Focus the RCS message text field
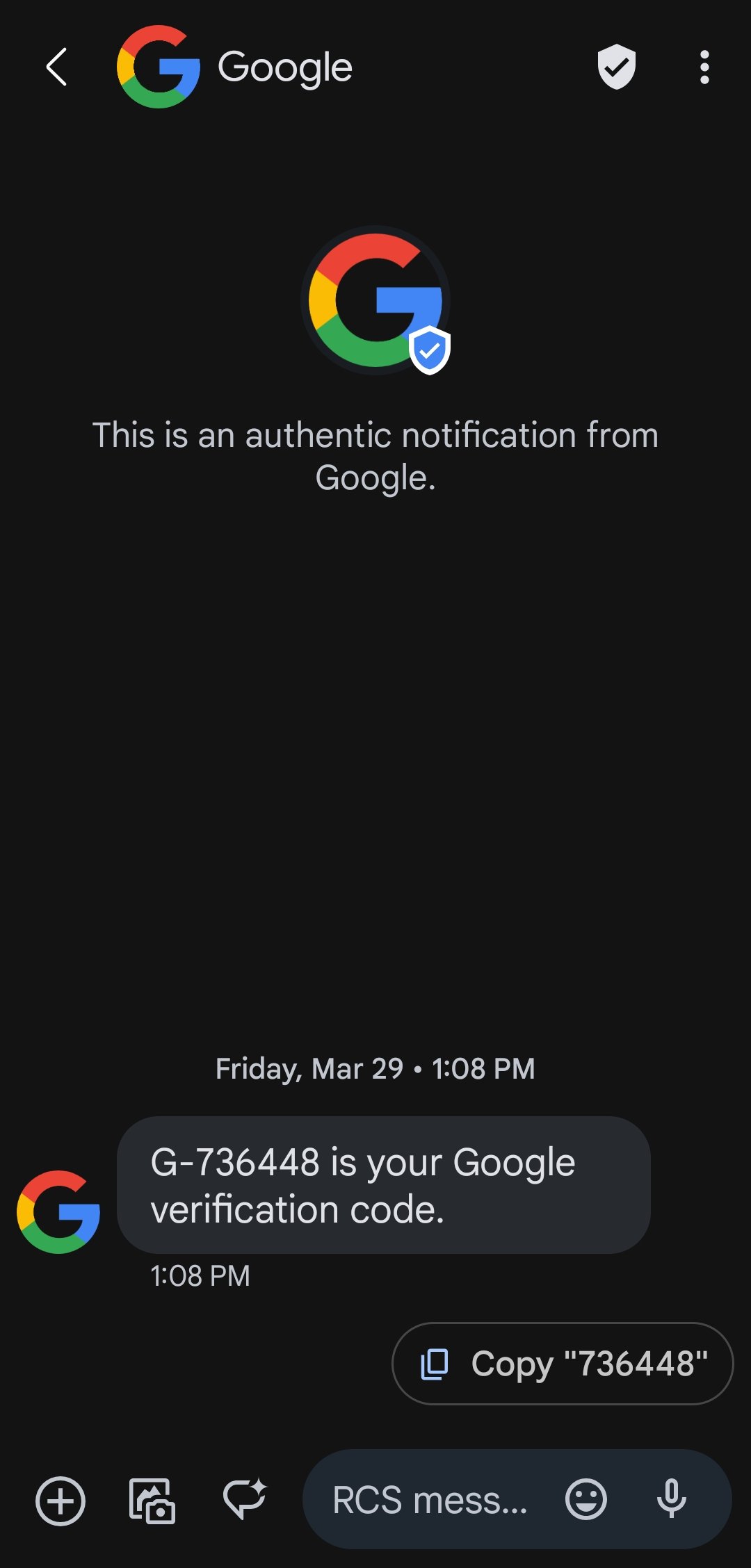 coord(429,1500)
